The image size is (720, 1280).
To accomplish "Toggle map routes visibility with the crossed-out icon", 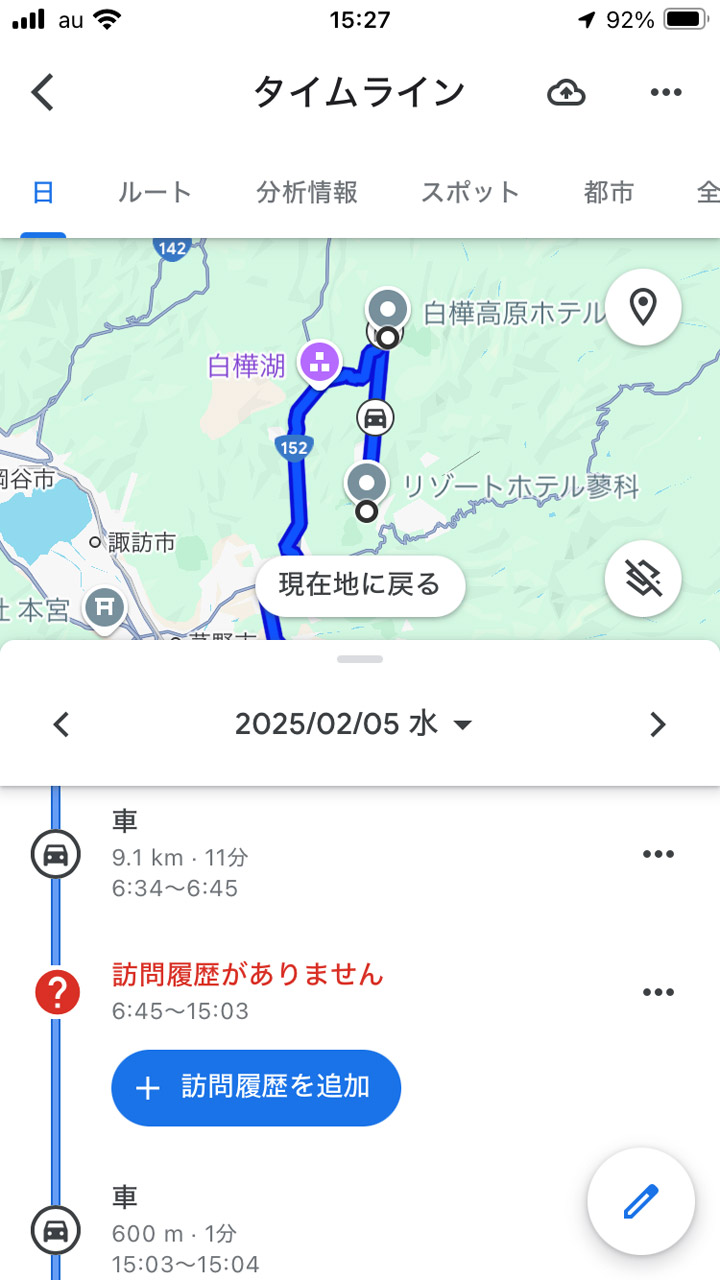I will pyautogui.click(x=643, y=579).
